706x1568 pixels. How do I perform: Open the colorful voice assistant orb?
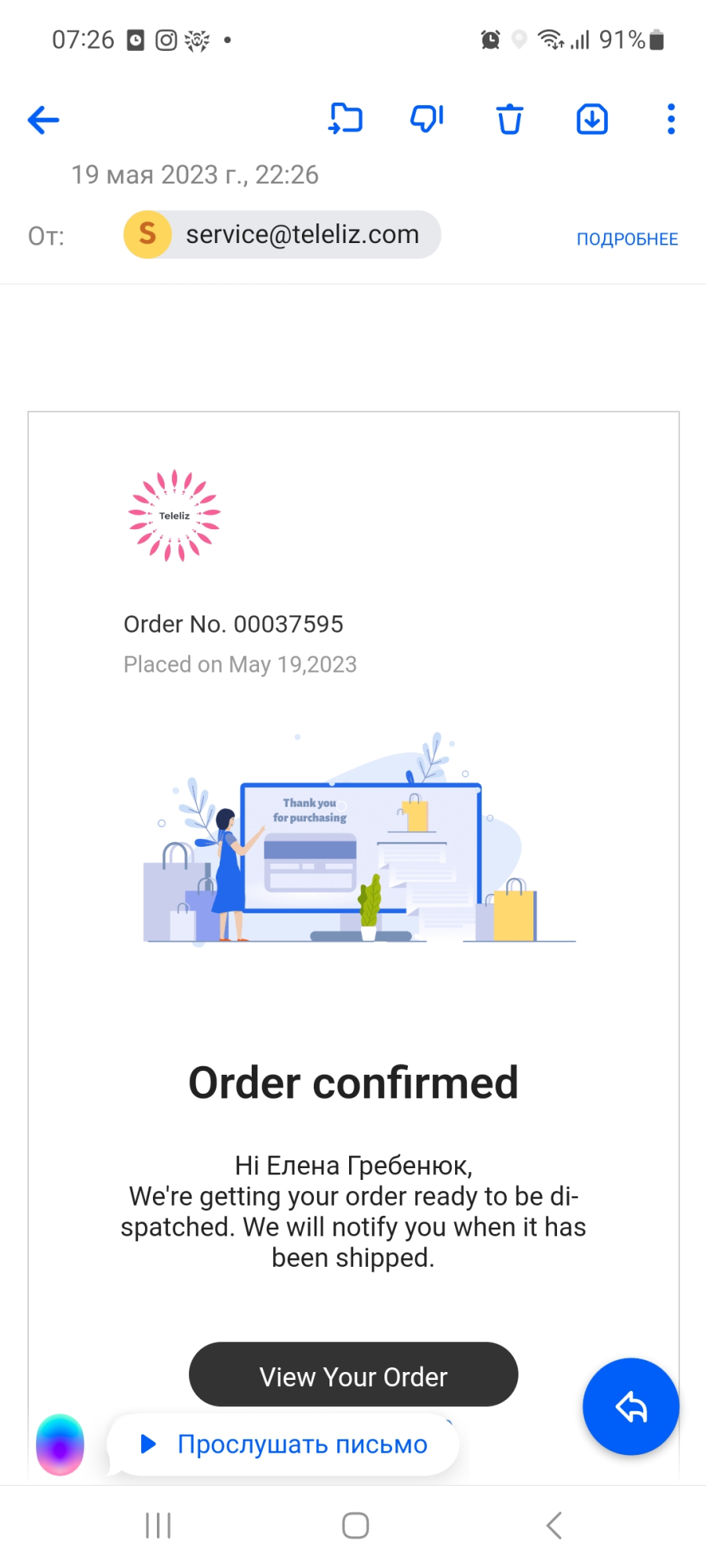tap(60, 1445)
